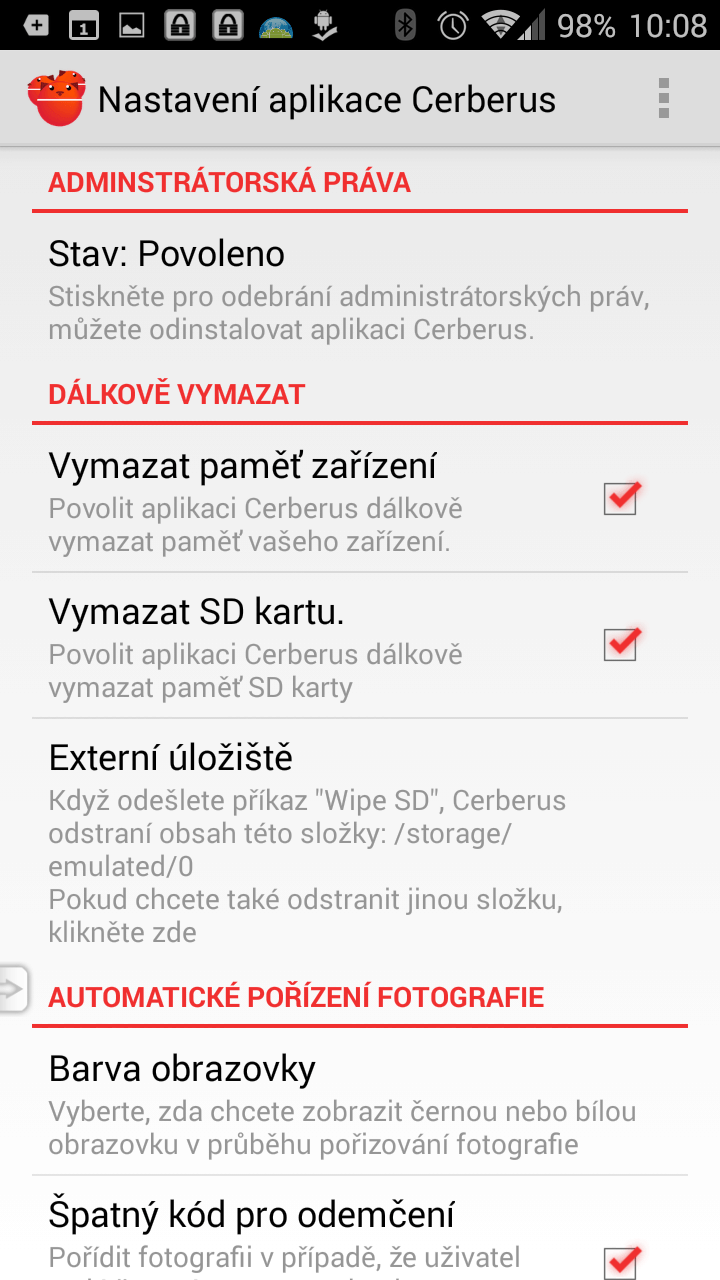Uncheck the Vymazat SD kartu checkbox
Viewport: 720px width, 1280px height.
pyautogui.click(x=621, y=644)
